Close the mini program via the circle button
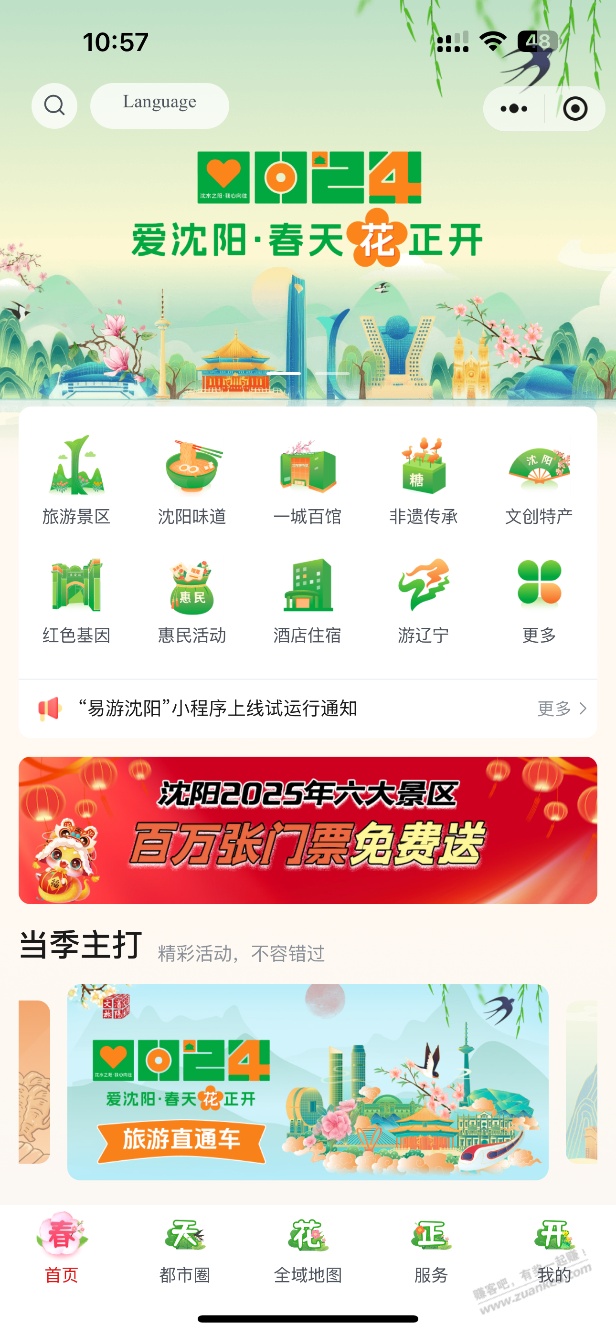Image resolution: width=616 pixels, height=1334 pixels. pos(575,109)
